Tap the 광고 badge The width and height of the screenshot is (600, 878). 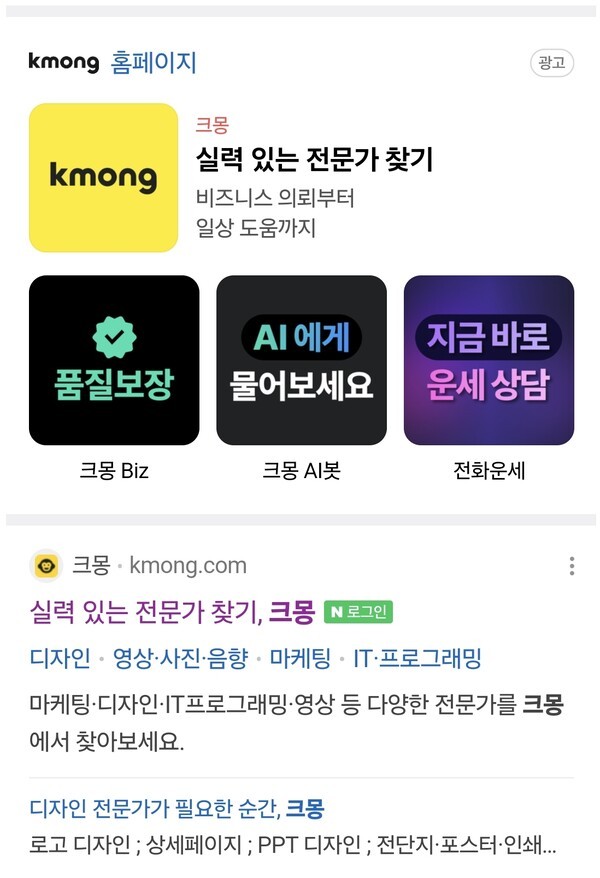(x=551, y=63)
